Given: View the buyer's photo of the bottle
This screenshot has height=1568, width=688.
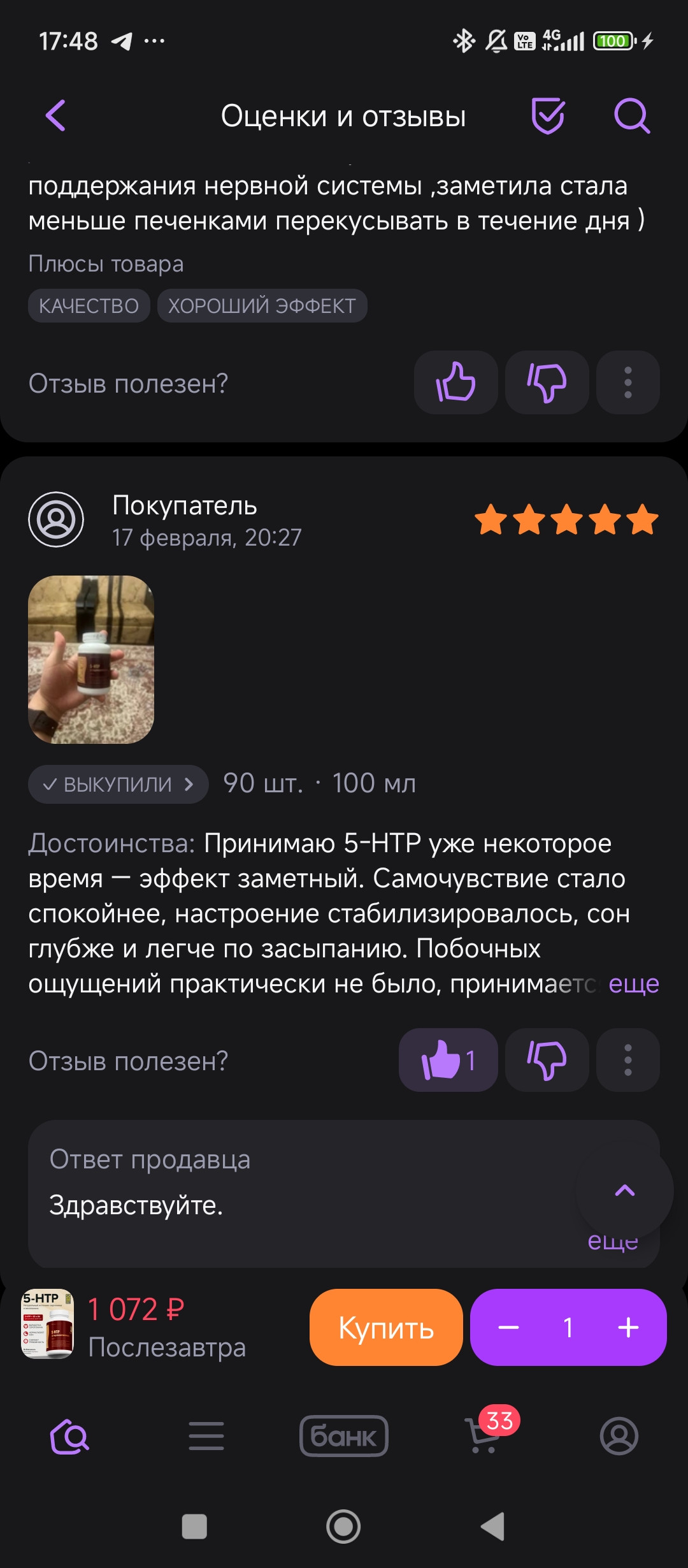Looking at the screenshot, I should point(91,659).
